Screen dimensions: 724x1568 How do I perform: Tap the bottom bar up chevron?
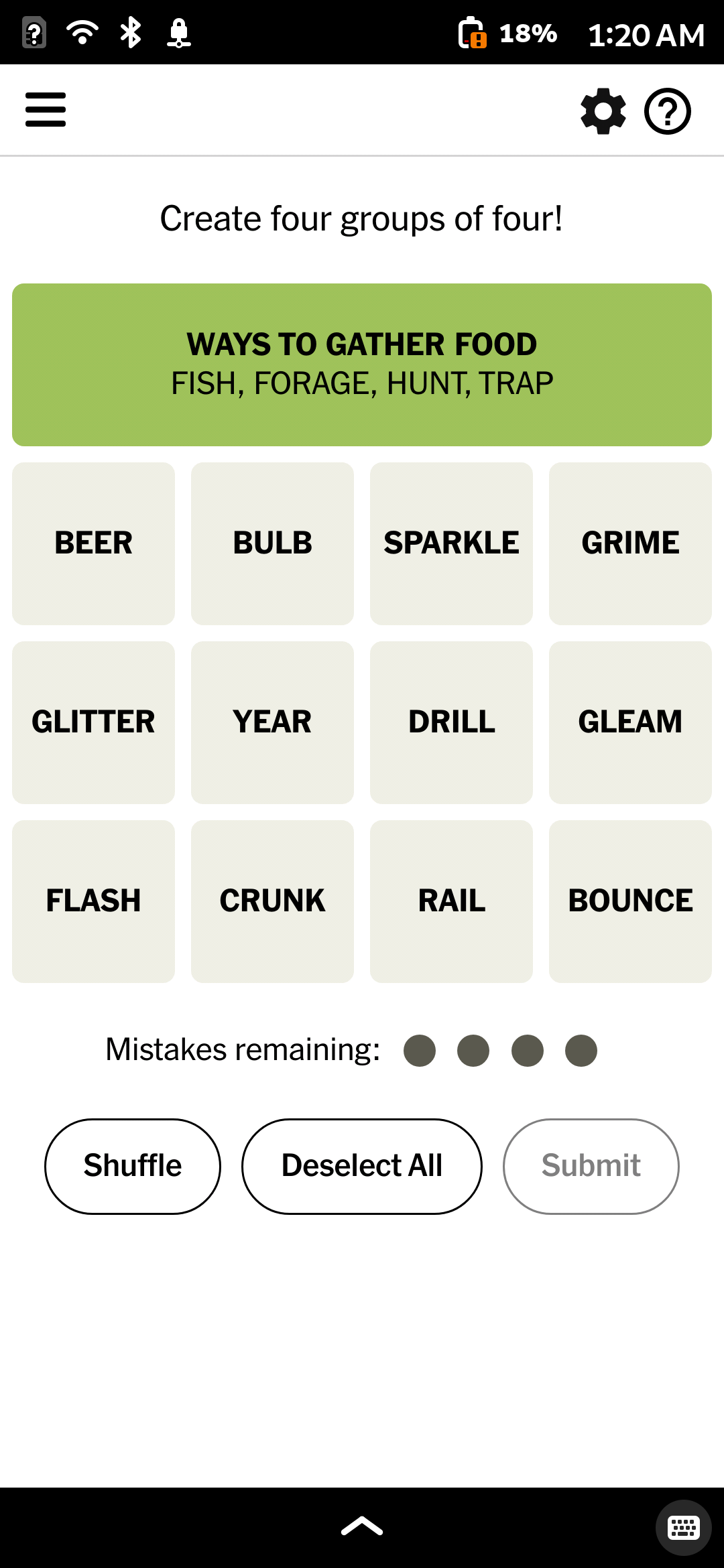(362, 1526)
